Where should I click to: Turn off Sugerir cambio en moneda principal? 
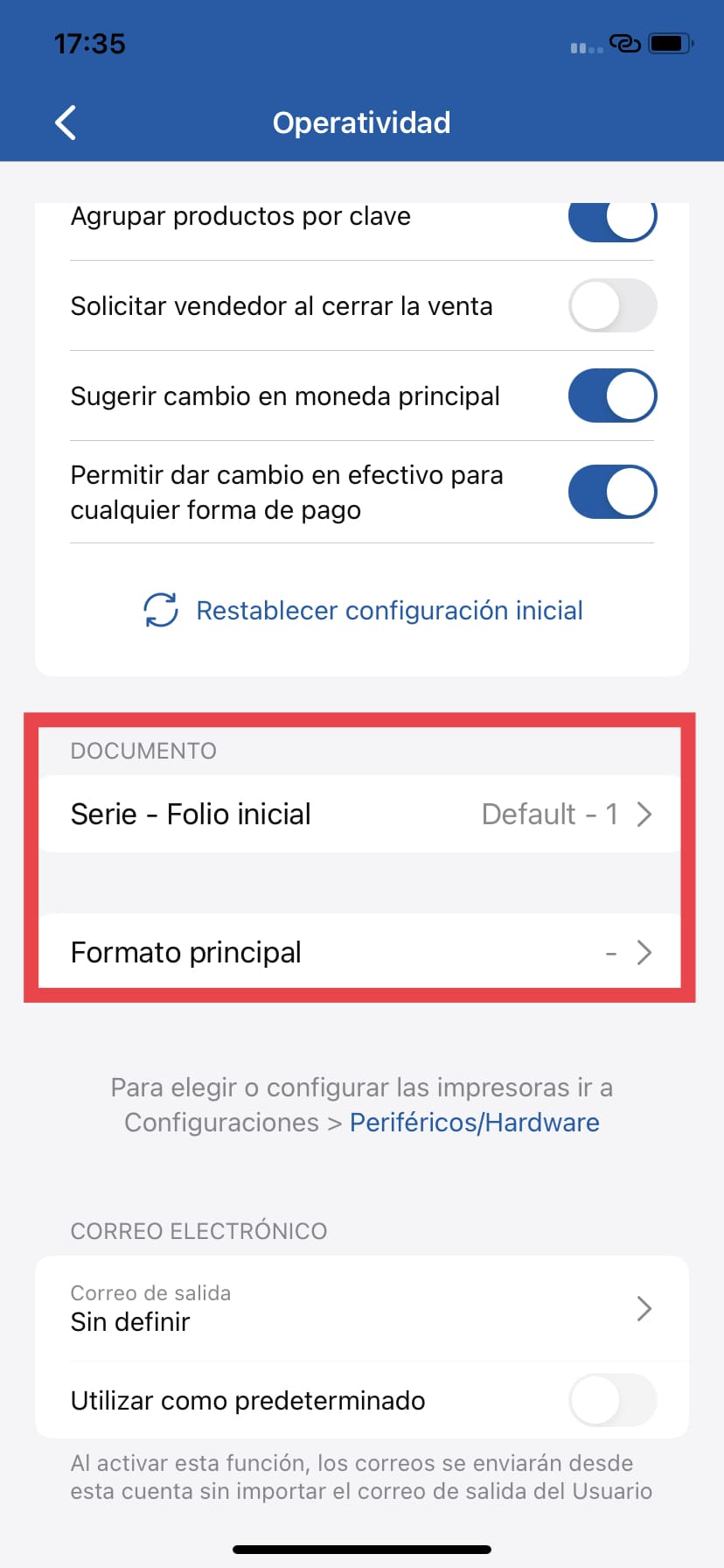612,395
